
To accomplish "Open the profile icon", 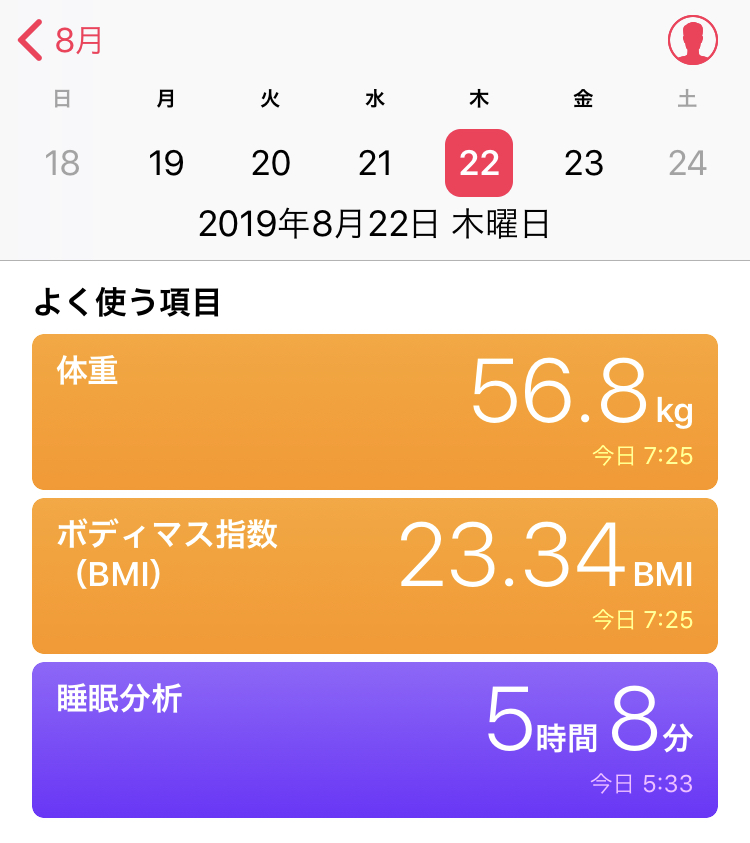I will [x=693, y=41].
